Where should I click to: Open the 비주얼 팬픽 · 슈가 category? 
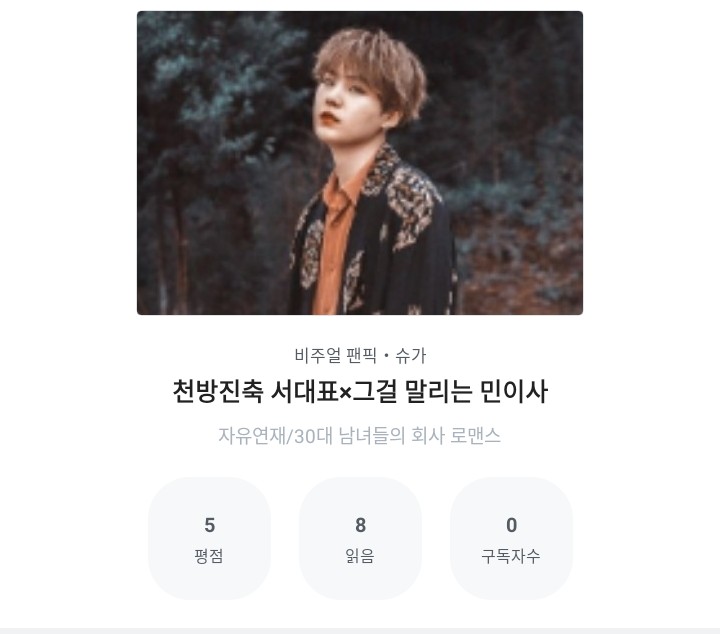pyautogui.click(x=360, y=355)
